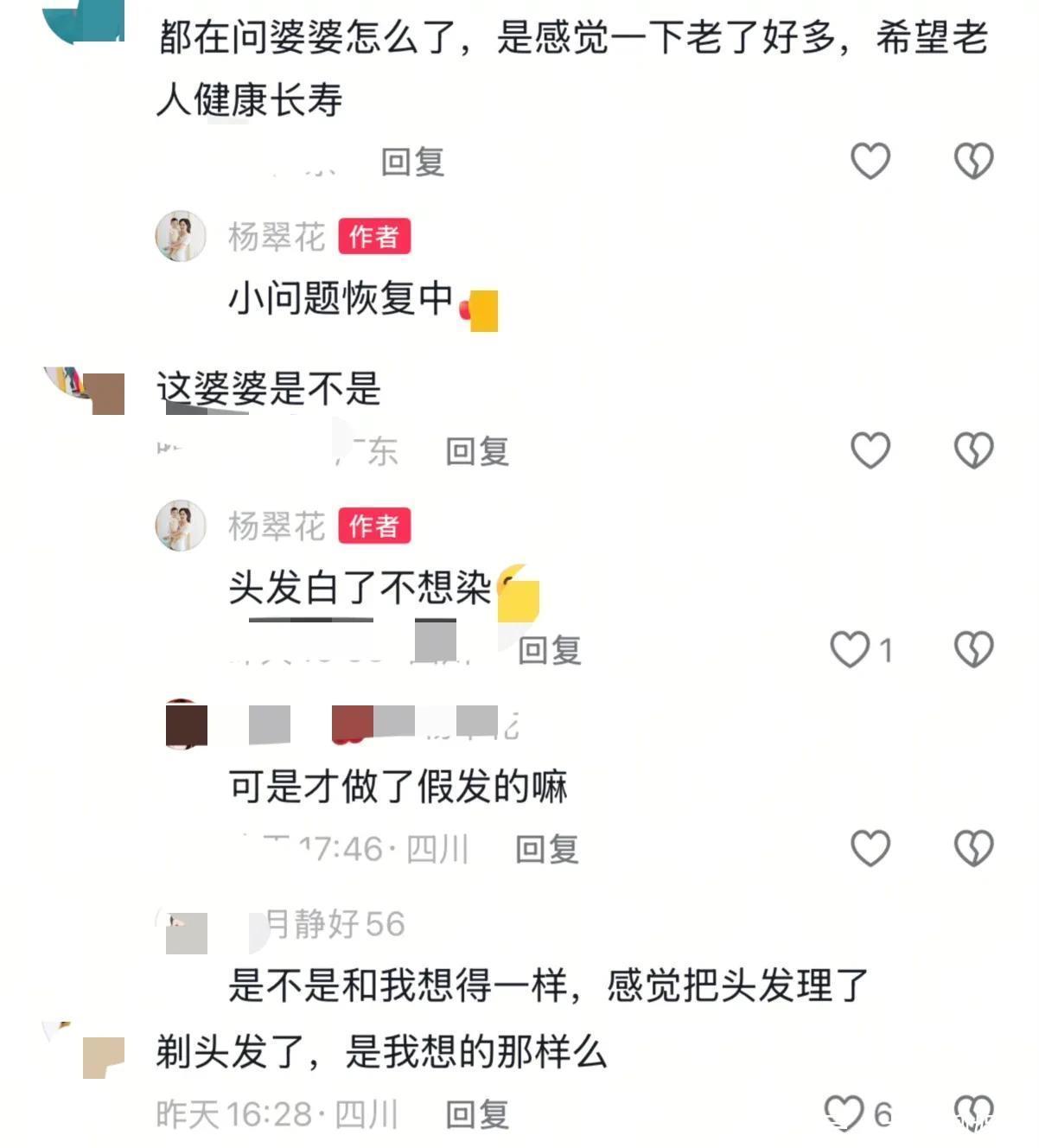Dislike the comment 可是才做了假发的嘛
This screenshot has width=1039, height=1148.
(x=973, y=848)
